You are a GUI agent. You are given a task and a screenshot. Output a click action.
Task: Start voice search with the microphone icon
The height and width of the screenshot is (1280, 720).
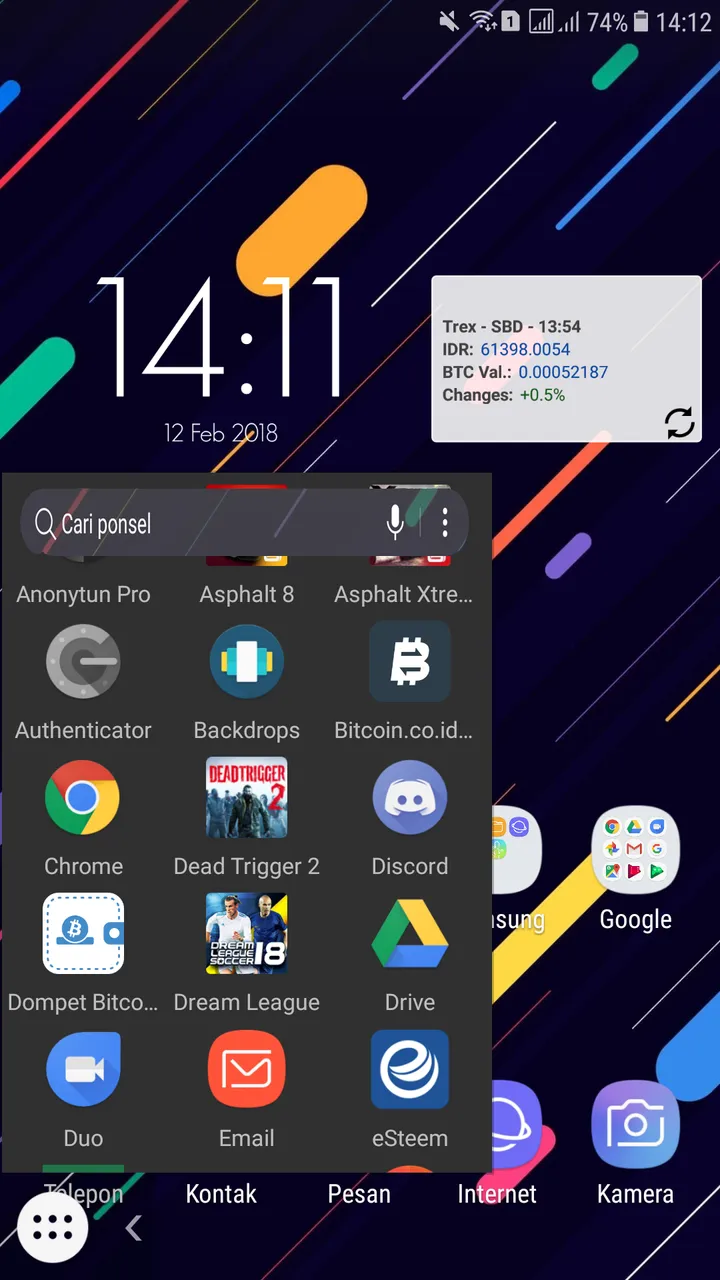click(395, 522)
